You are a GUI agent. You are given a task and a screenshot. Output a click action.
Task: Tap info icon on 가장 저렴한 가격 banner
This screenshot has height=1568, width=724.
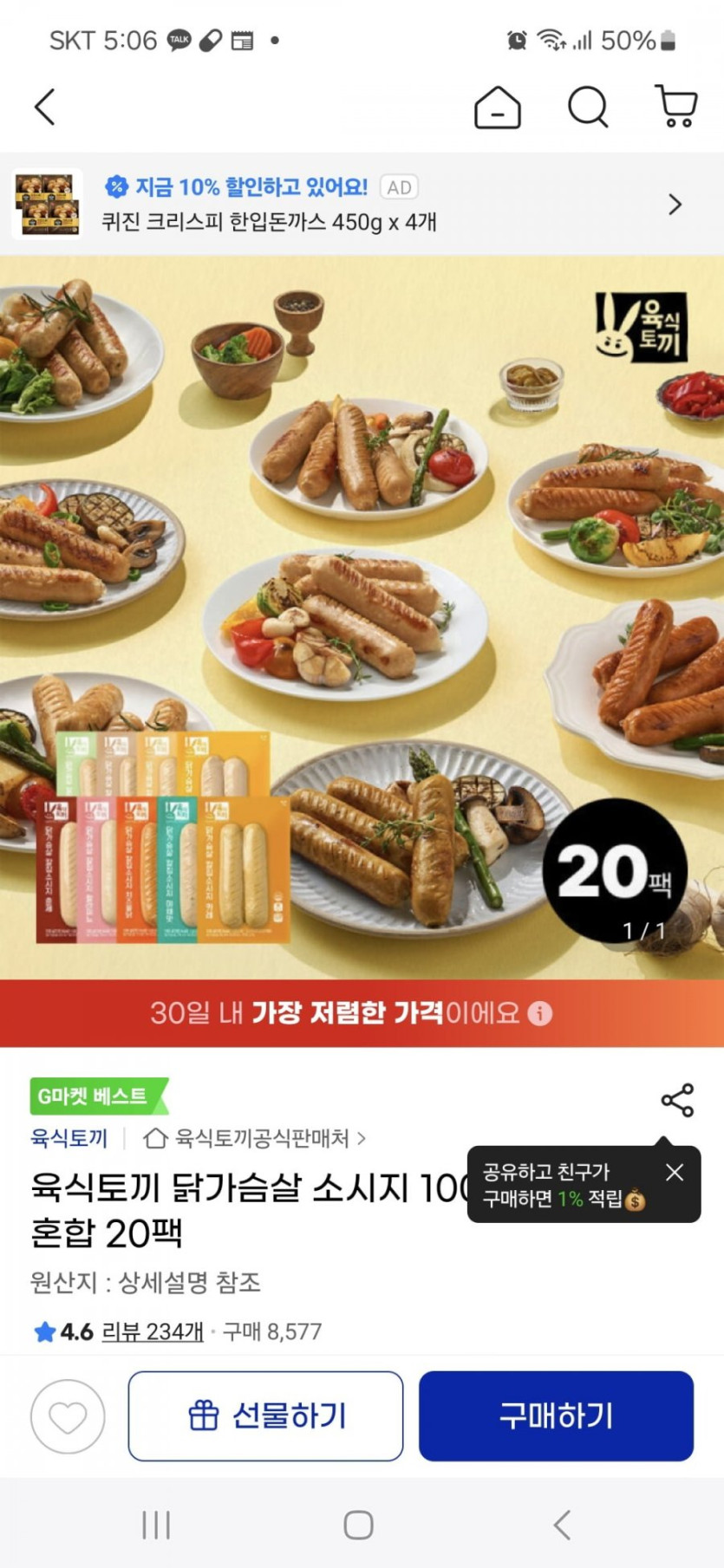(x=539, y=1013)
